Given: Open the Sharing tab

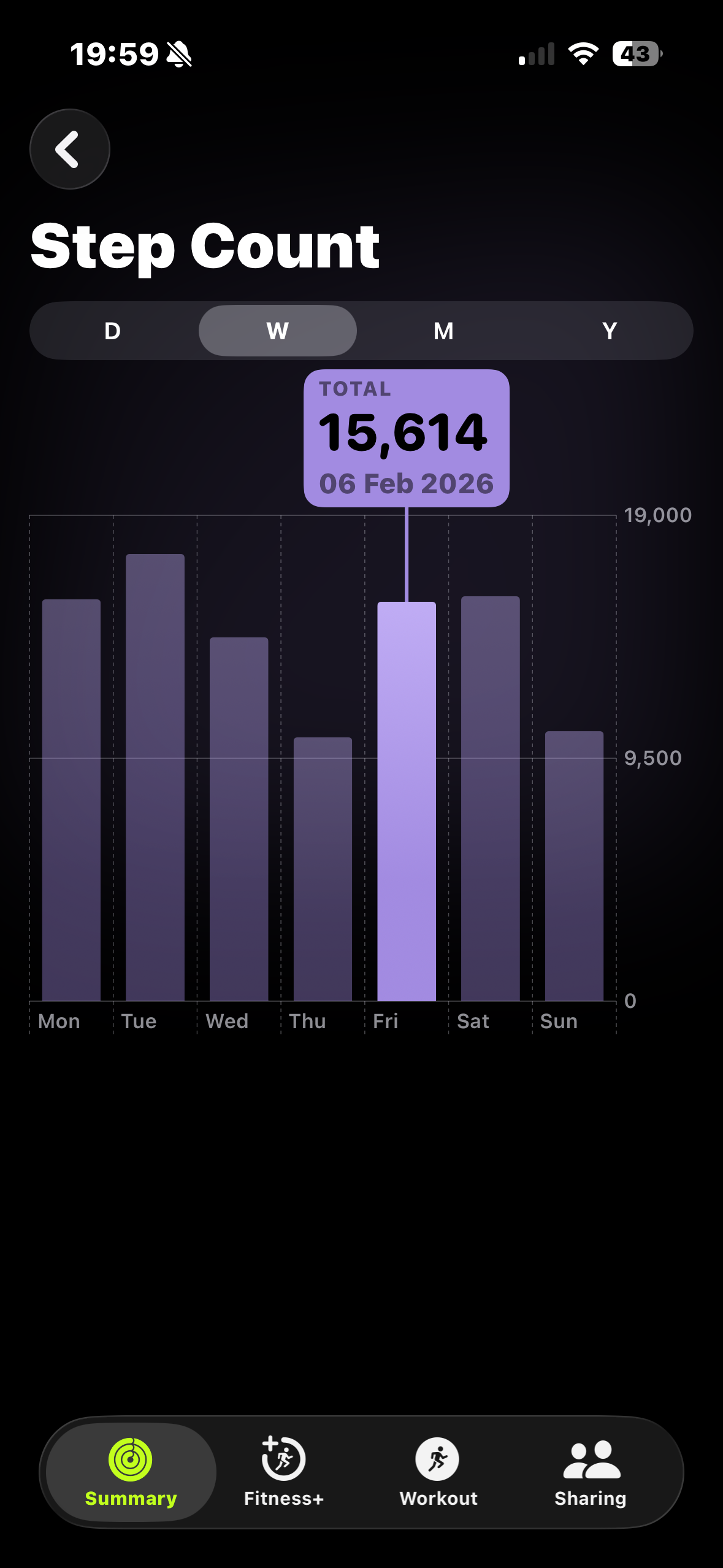Looking at the screenshot, I should coord(591,1472).
